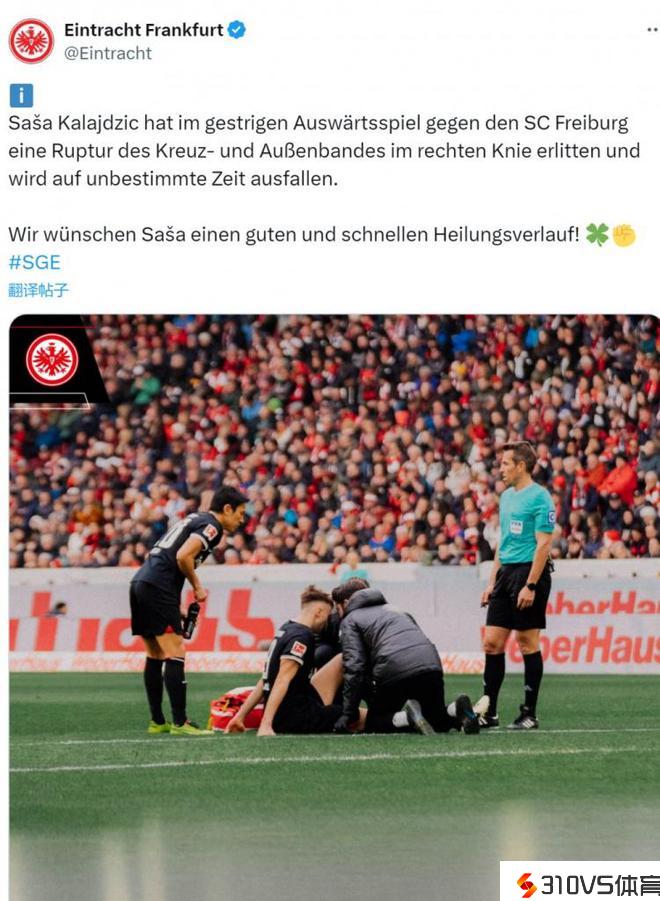Screen dimensions: 660x901
Task: View the attached match photo full screen
Action: [334, 600]
